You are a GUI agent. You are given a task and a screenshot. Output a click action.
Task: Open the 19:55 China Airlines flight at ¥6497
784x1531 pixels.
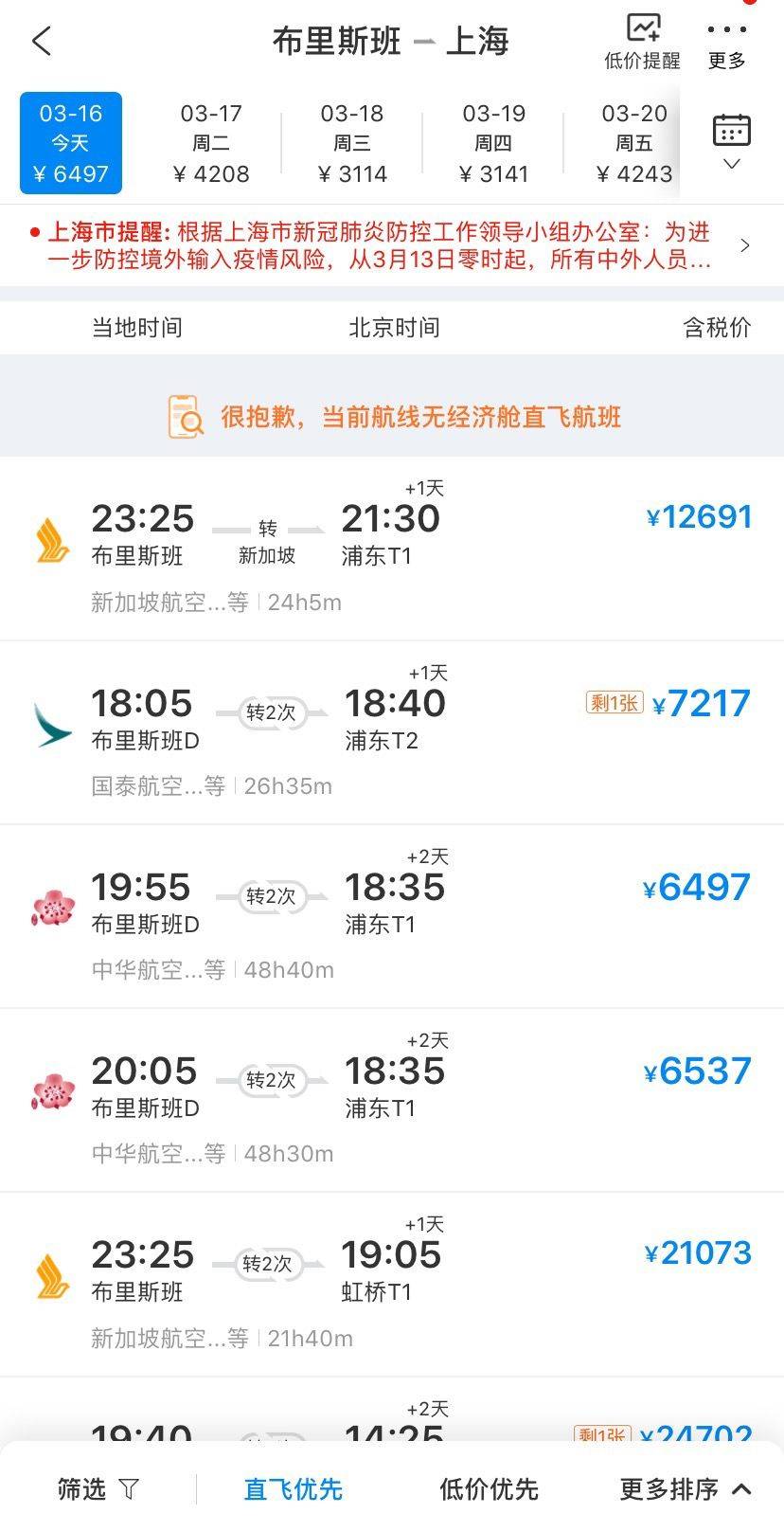(x=392, y=916)
